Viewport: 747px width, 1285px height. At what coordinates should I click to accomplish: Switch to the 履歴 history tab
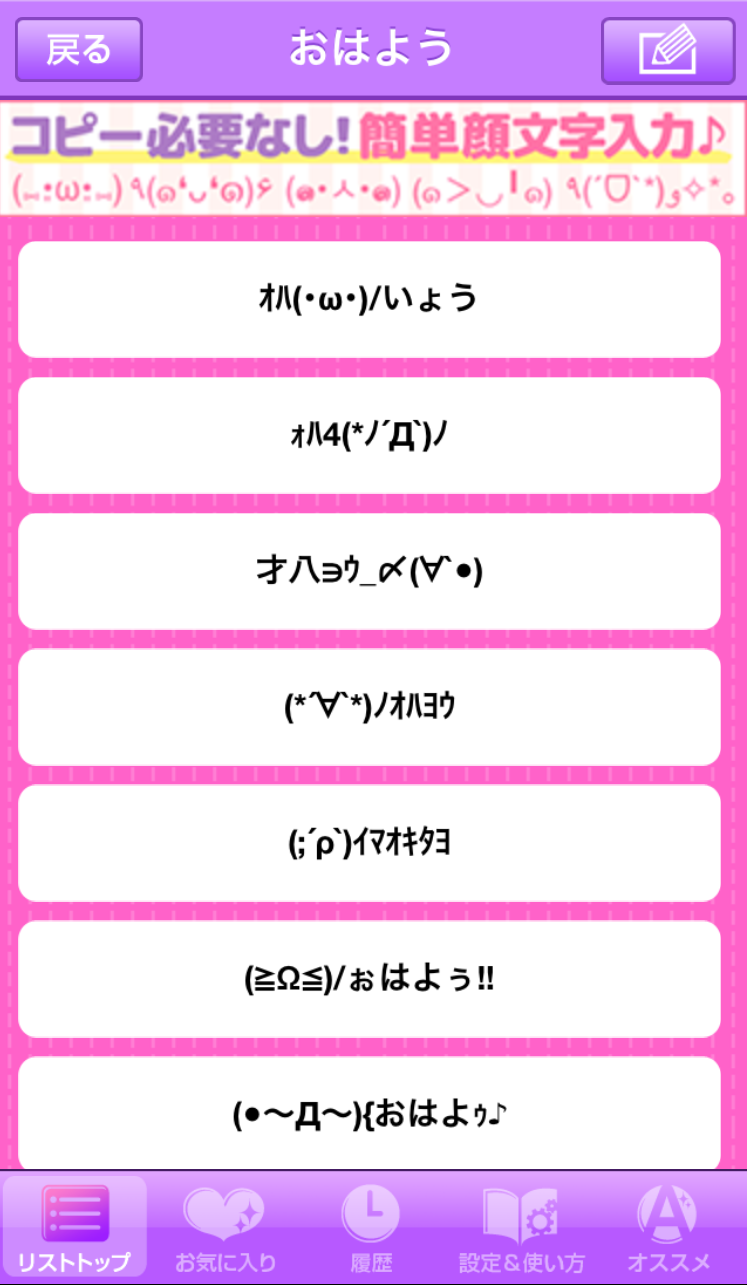(x=370, y=1228)
